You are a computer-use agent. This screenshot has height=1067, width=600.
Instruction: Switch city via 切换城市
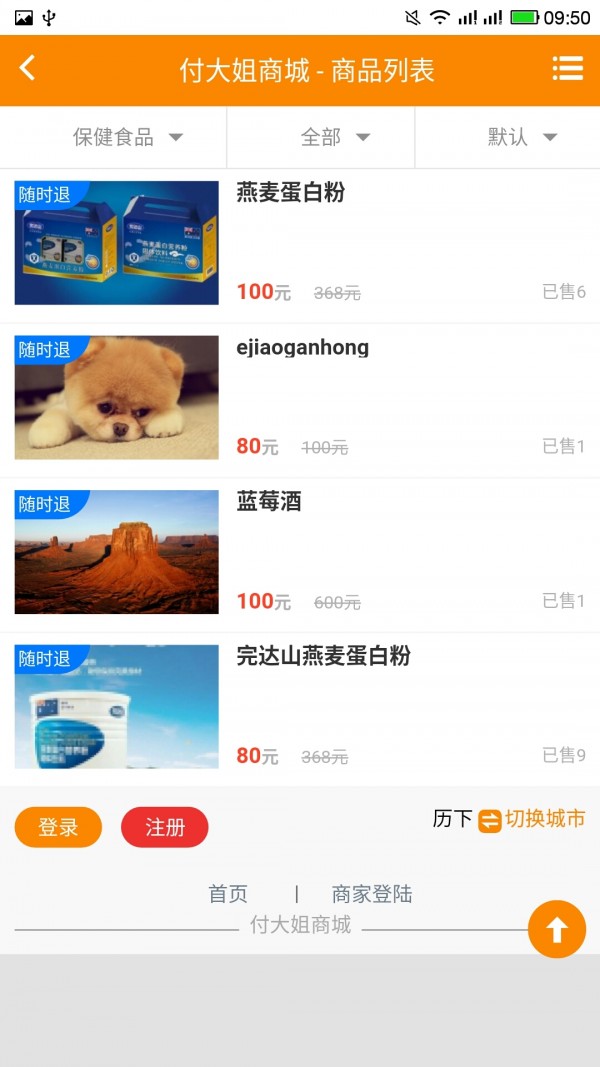tap(533, 819)
